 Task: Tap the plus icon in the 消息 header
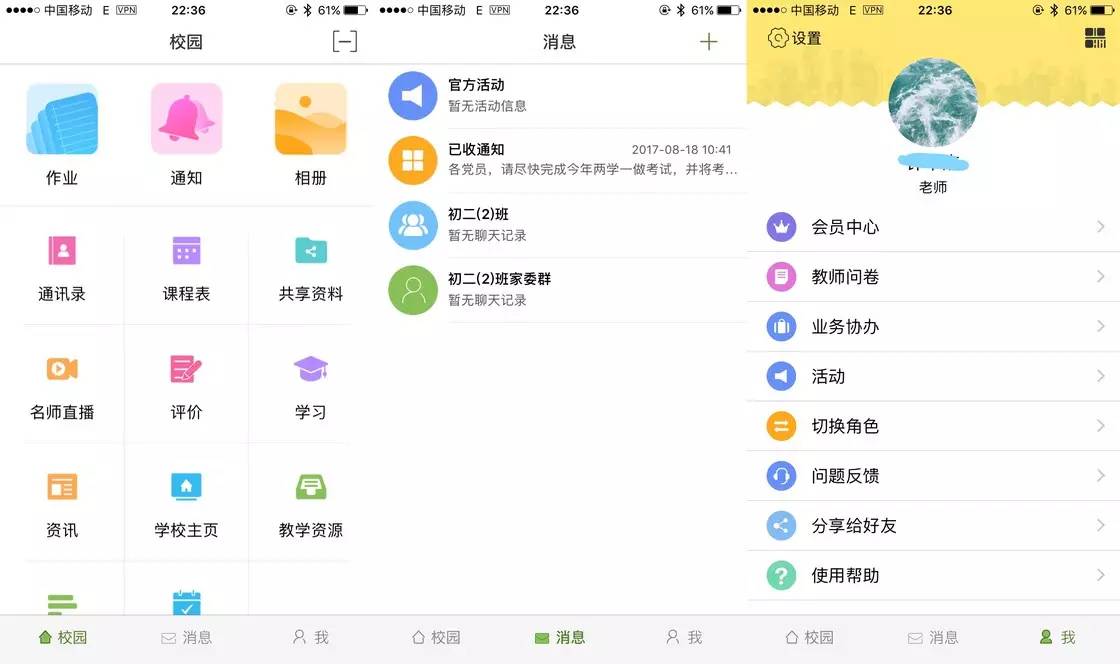(x=708, y=42)
